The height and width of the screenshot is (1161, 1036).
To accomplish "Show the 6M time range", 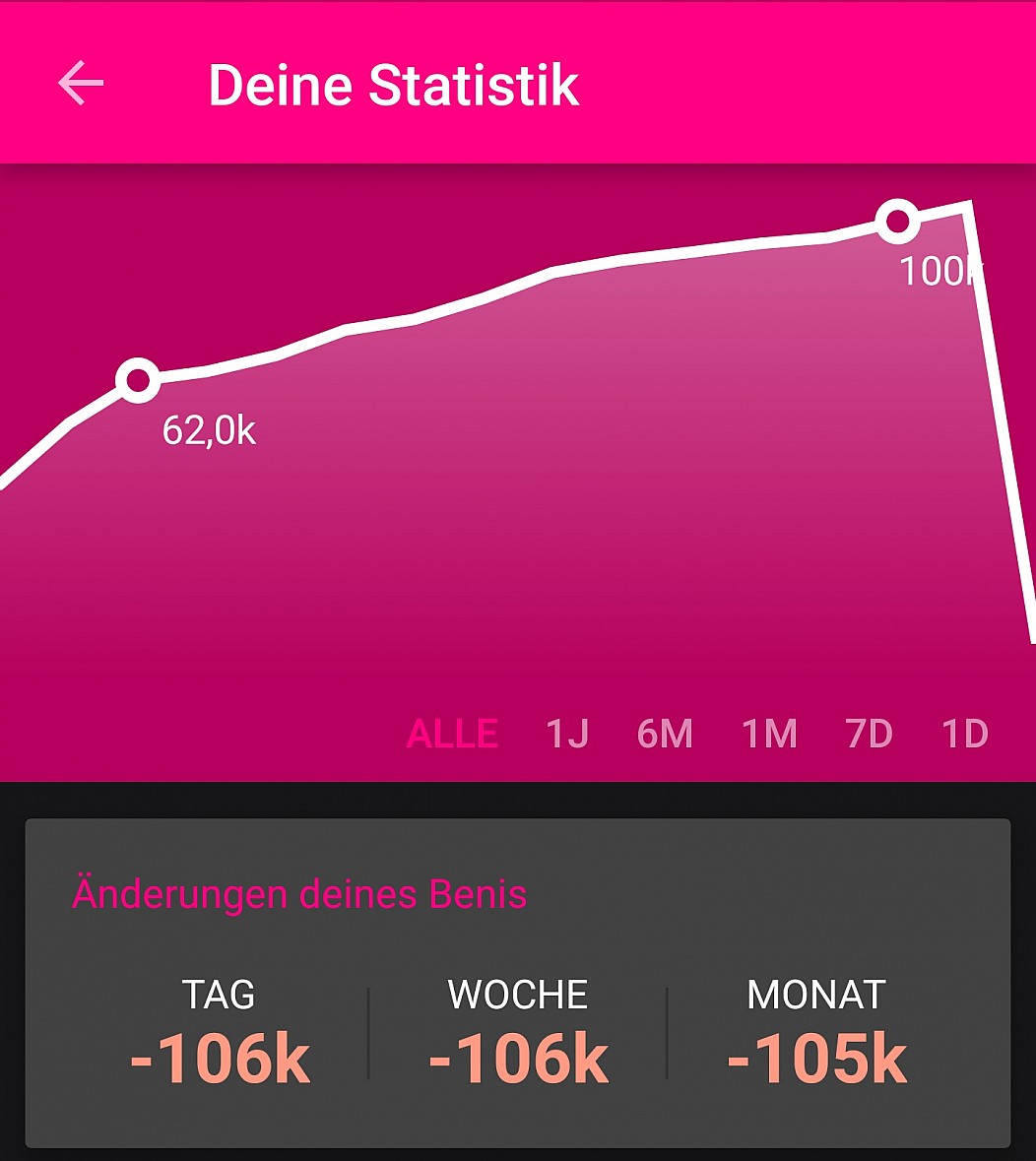I will pos(665,734).
